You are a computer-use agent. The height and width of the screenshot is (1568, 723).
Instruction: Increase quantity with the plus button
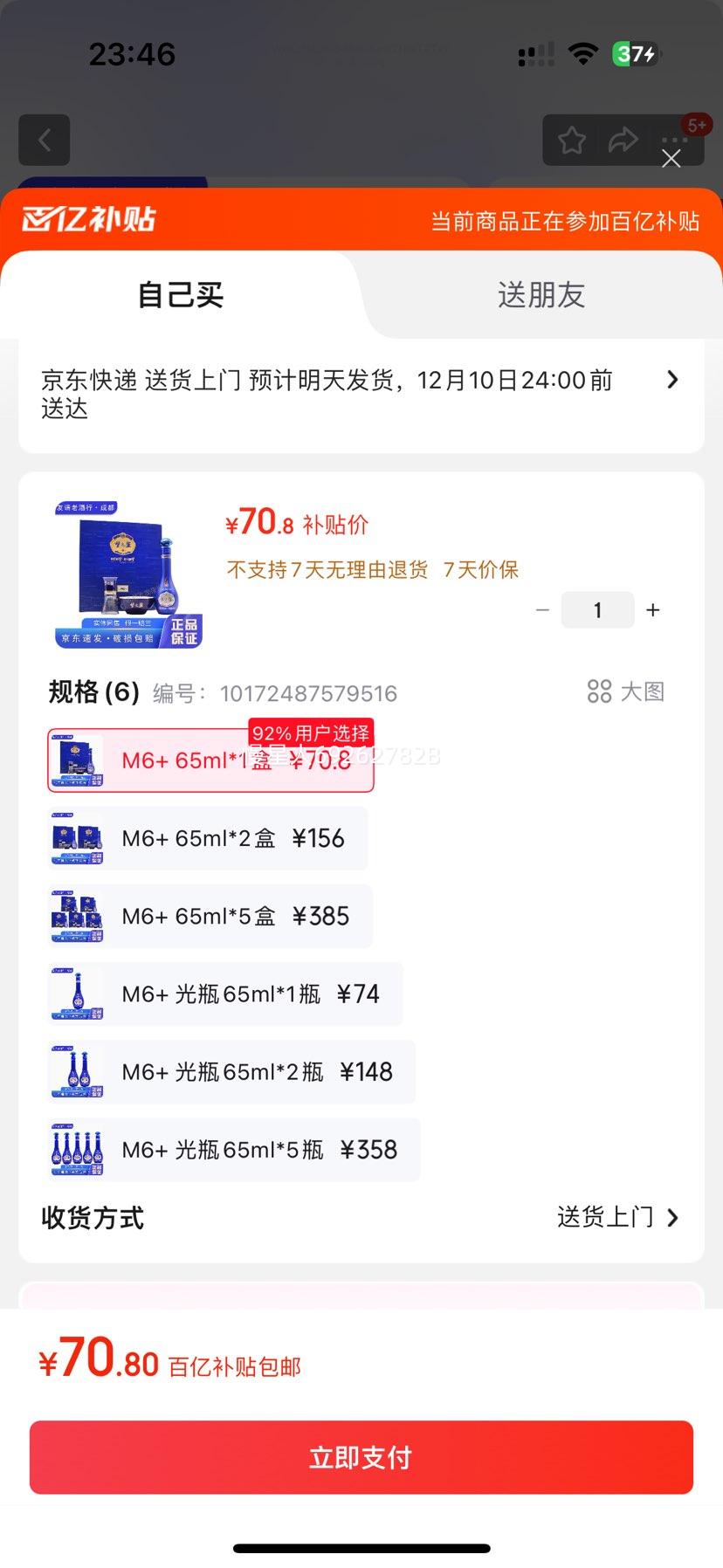pos(653,610)
